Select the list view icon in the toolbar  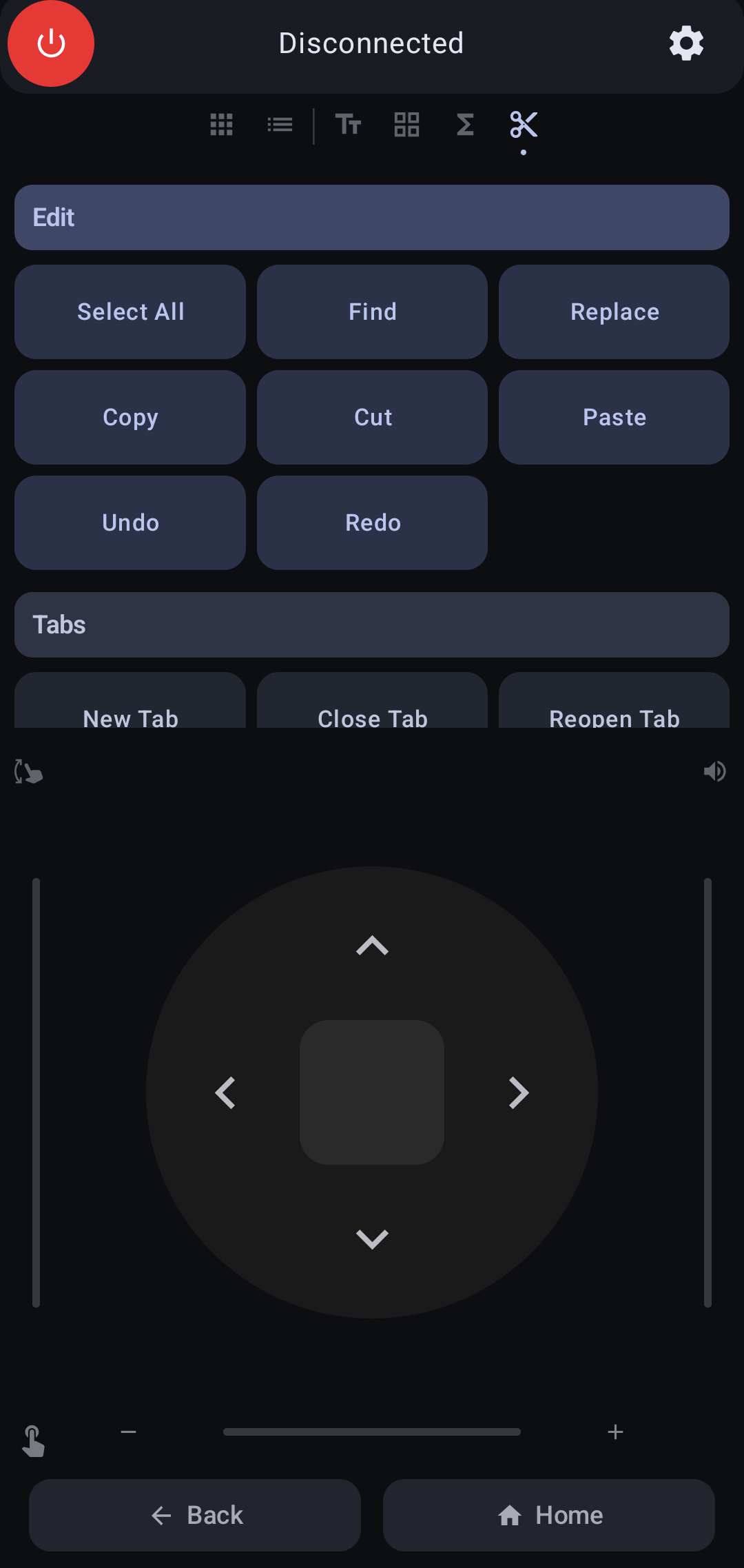click(279, 125)
